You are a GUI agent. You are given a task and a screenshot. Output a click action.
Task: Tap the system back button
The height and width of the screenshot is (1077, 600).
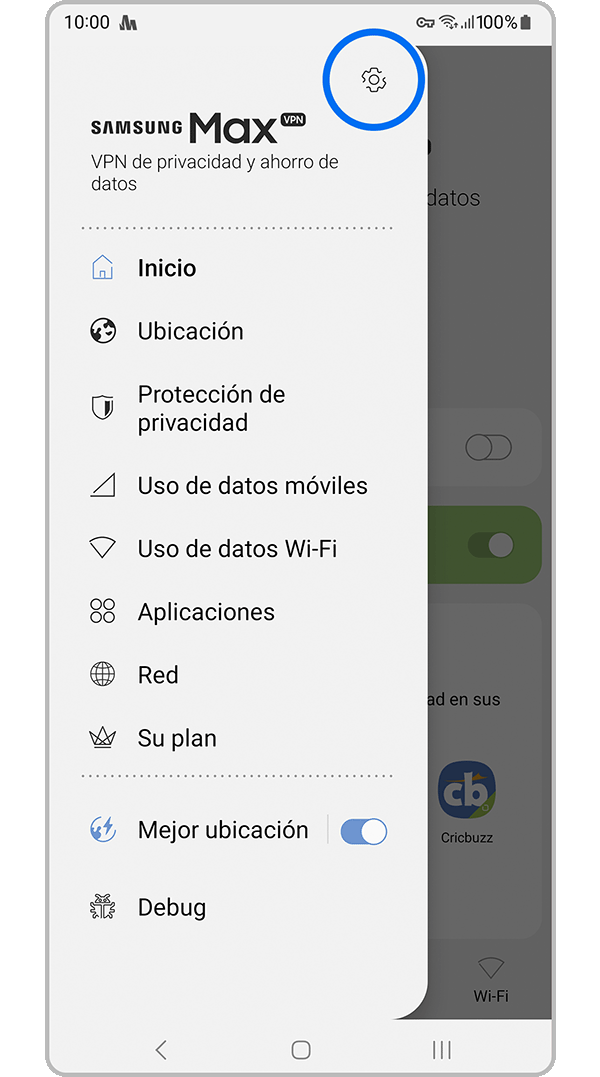click(x=161, y=1049)
